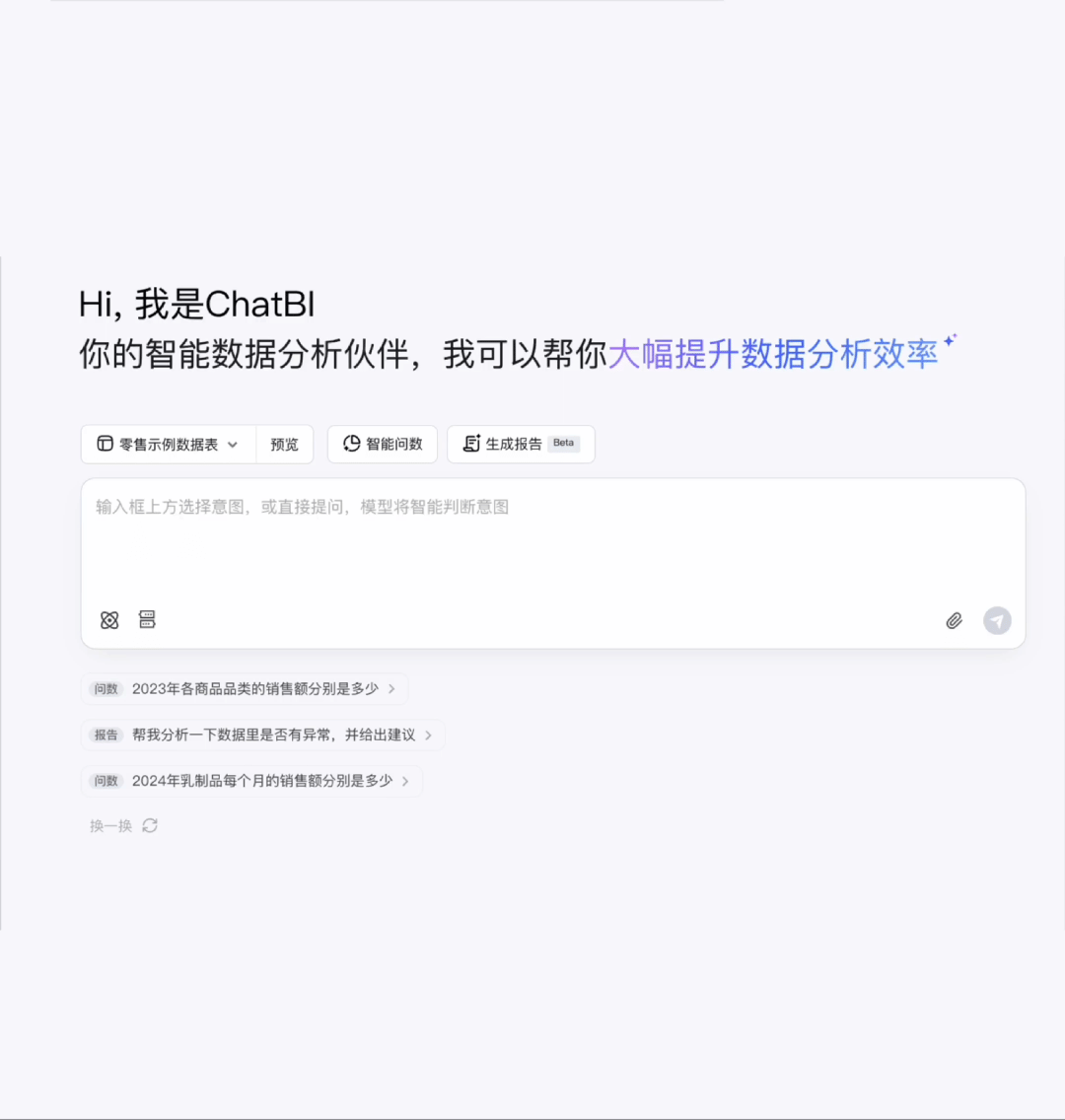1065x1120 pixels.
Task: Tap the stacked database icon in the input box
Action: coord(147,620)
